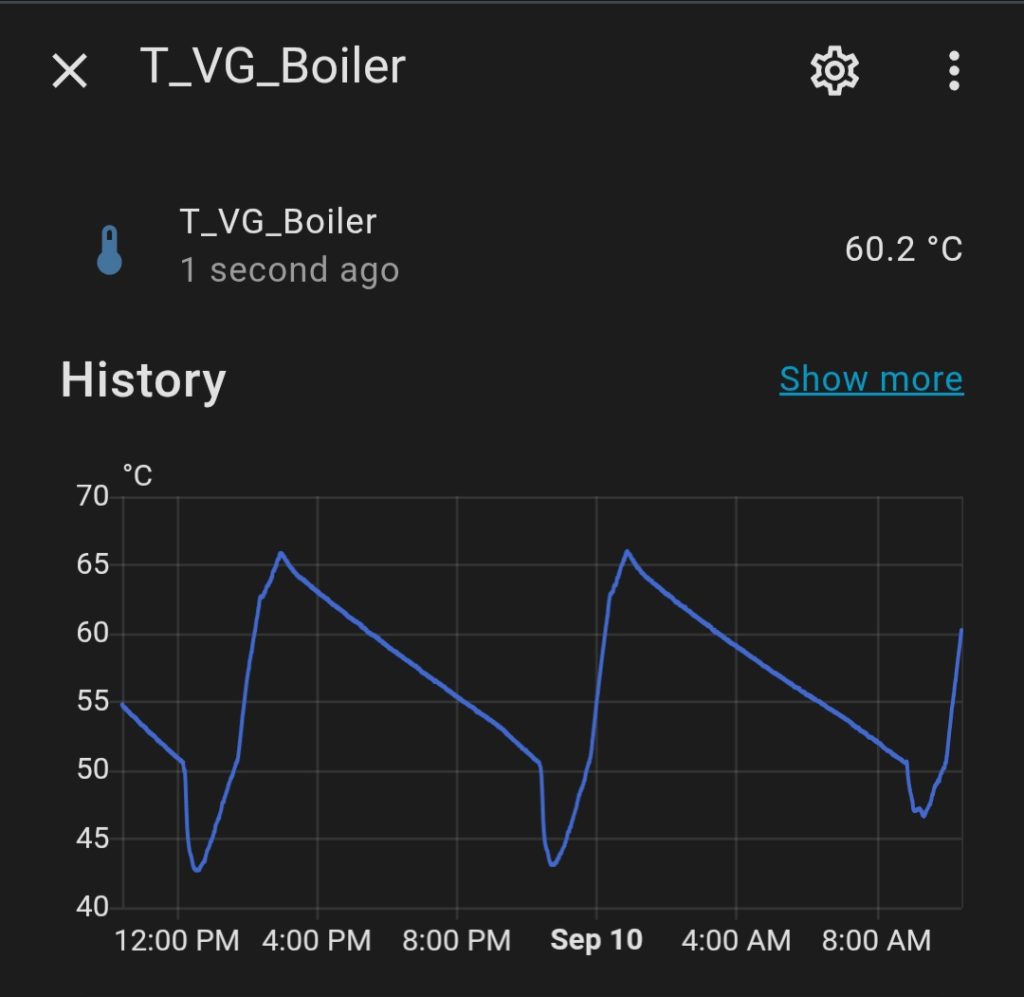Tap the Show more history link
1024x997 pixels.
click(x=871, y=380)
